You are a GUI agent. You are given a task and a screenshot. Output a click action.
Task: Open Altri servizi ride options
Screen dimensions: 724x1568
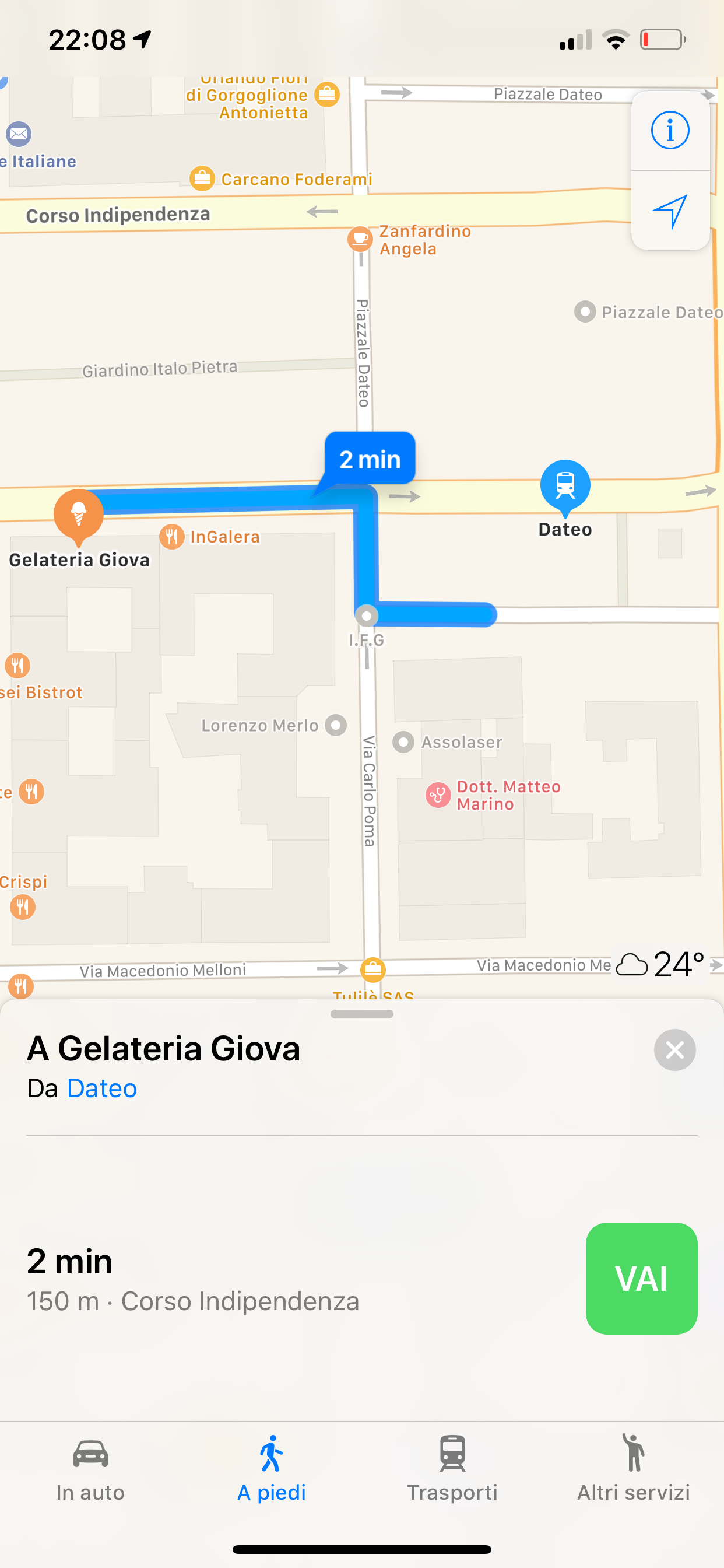(632, 1468)
